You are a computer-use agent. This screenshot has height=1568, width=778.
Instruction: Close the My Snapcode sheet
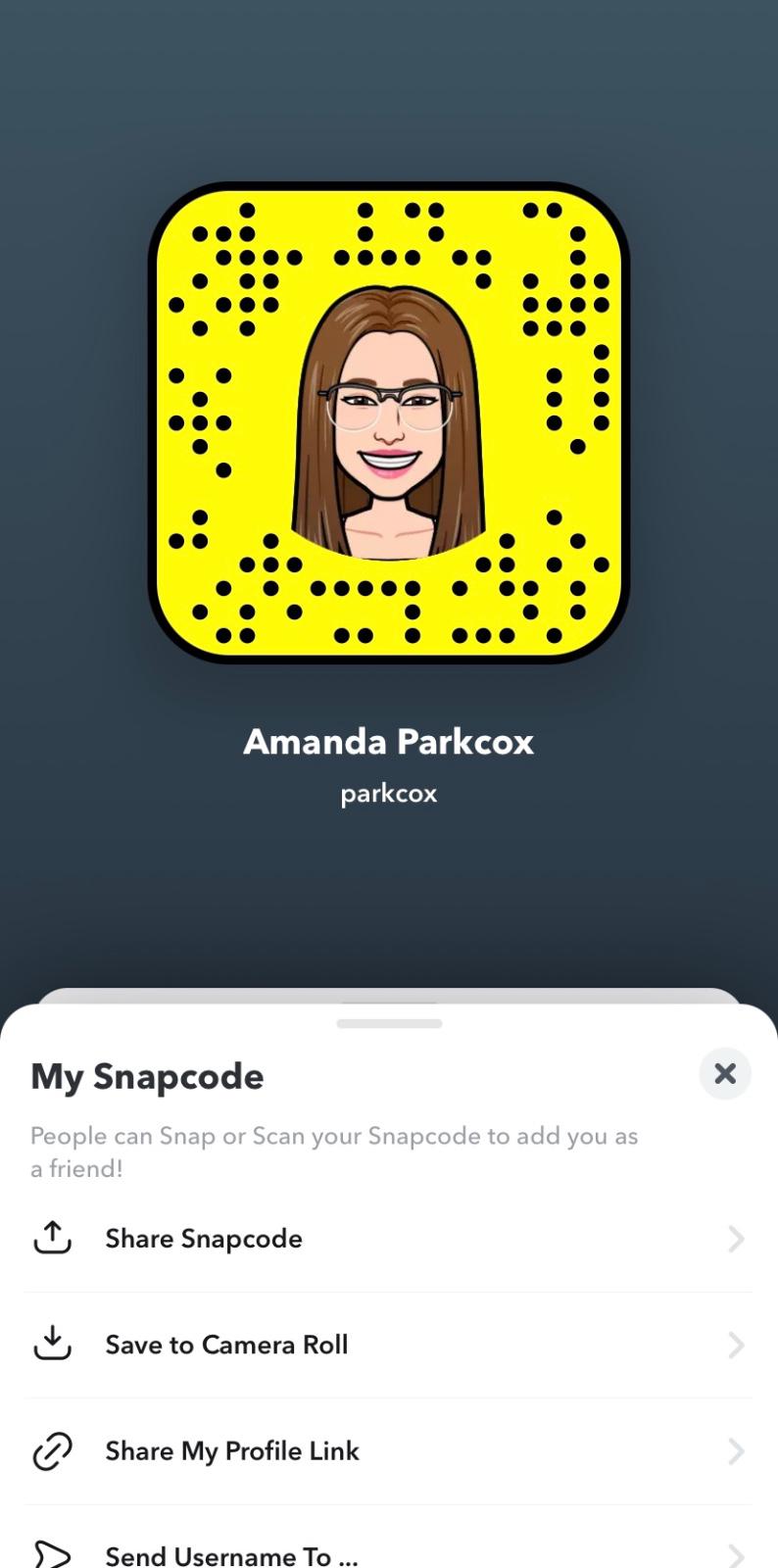[724, 1073]
